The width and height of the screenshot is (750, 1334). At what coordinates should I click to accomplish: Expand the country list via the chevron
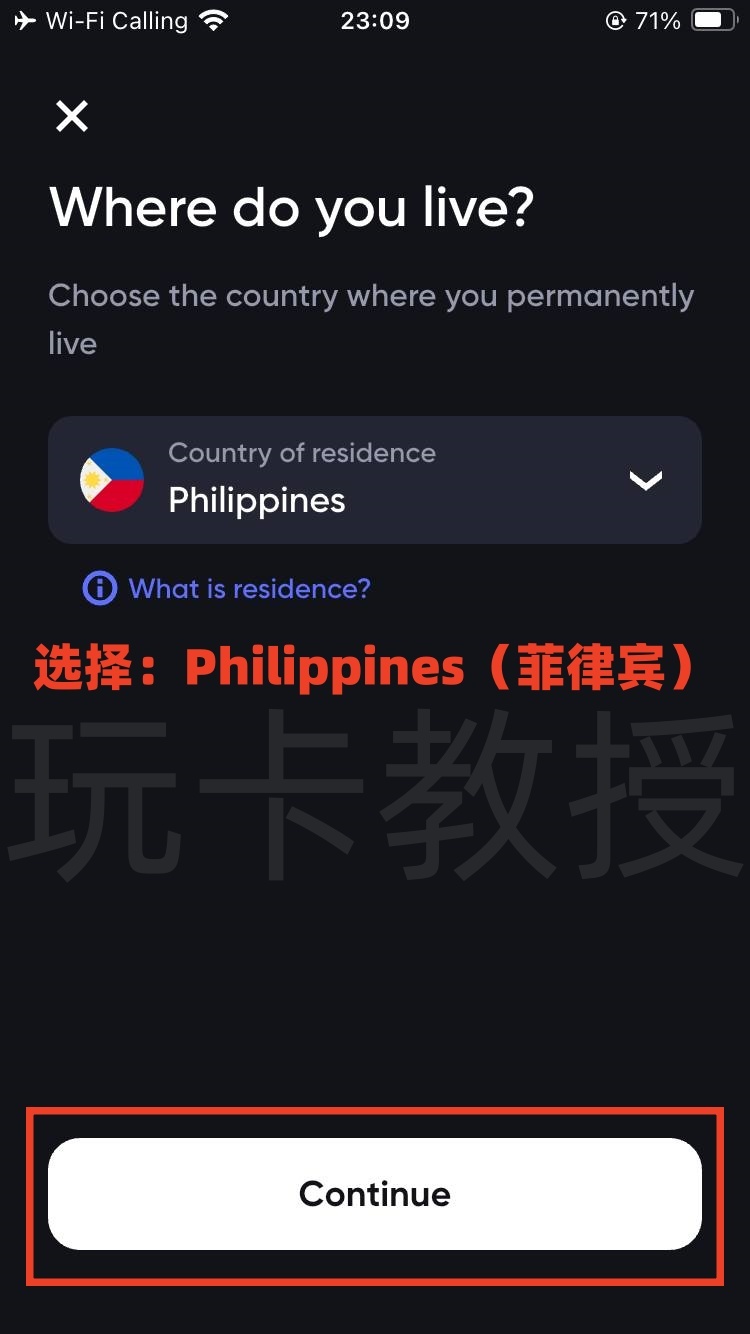click(x=646, y=480)
